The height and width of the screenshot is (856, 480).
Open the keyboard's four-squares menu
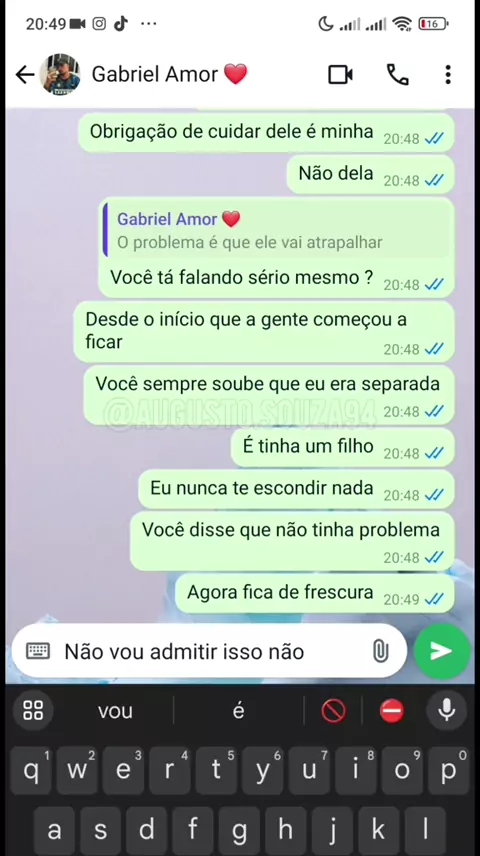click(x=33, y=711)
